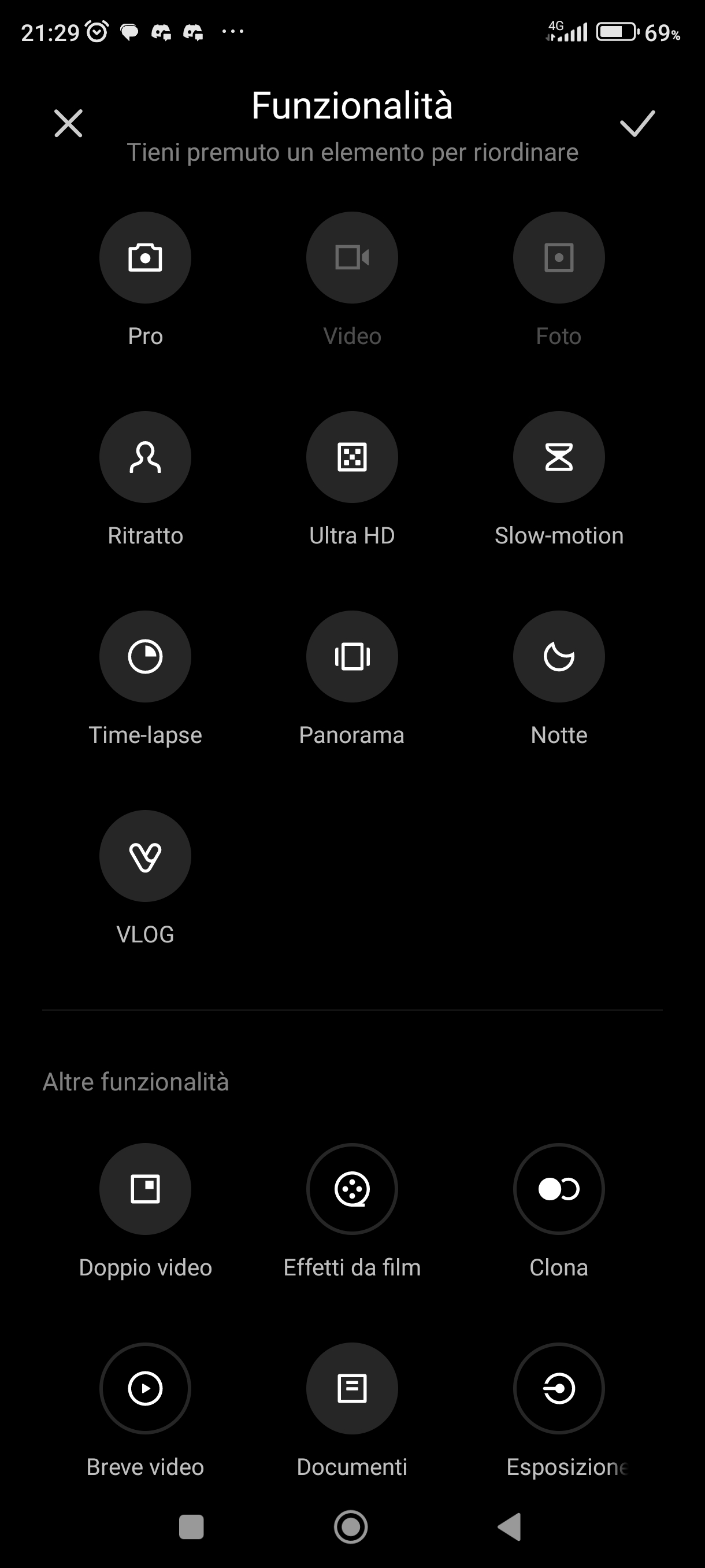Close the Funzionalità editor with X
Image resolution: width=705 pixels, height=1568 pixels.
click(68, 124)
